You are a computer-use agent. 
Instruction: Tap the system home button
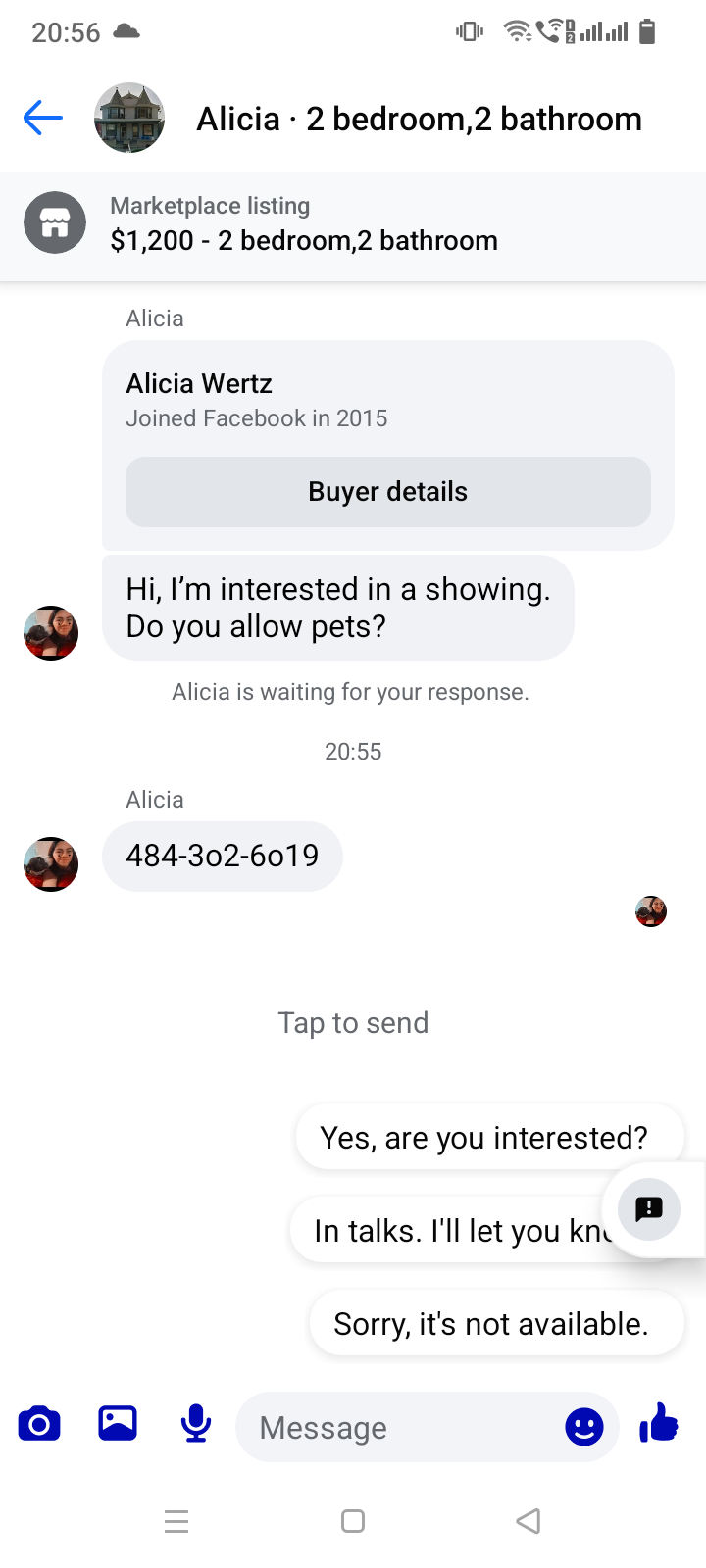tap(353, 1521)
